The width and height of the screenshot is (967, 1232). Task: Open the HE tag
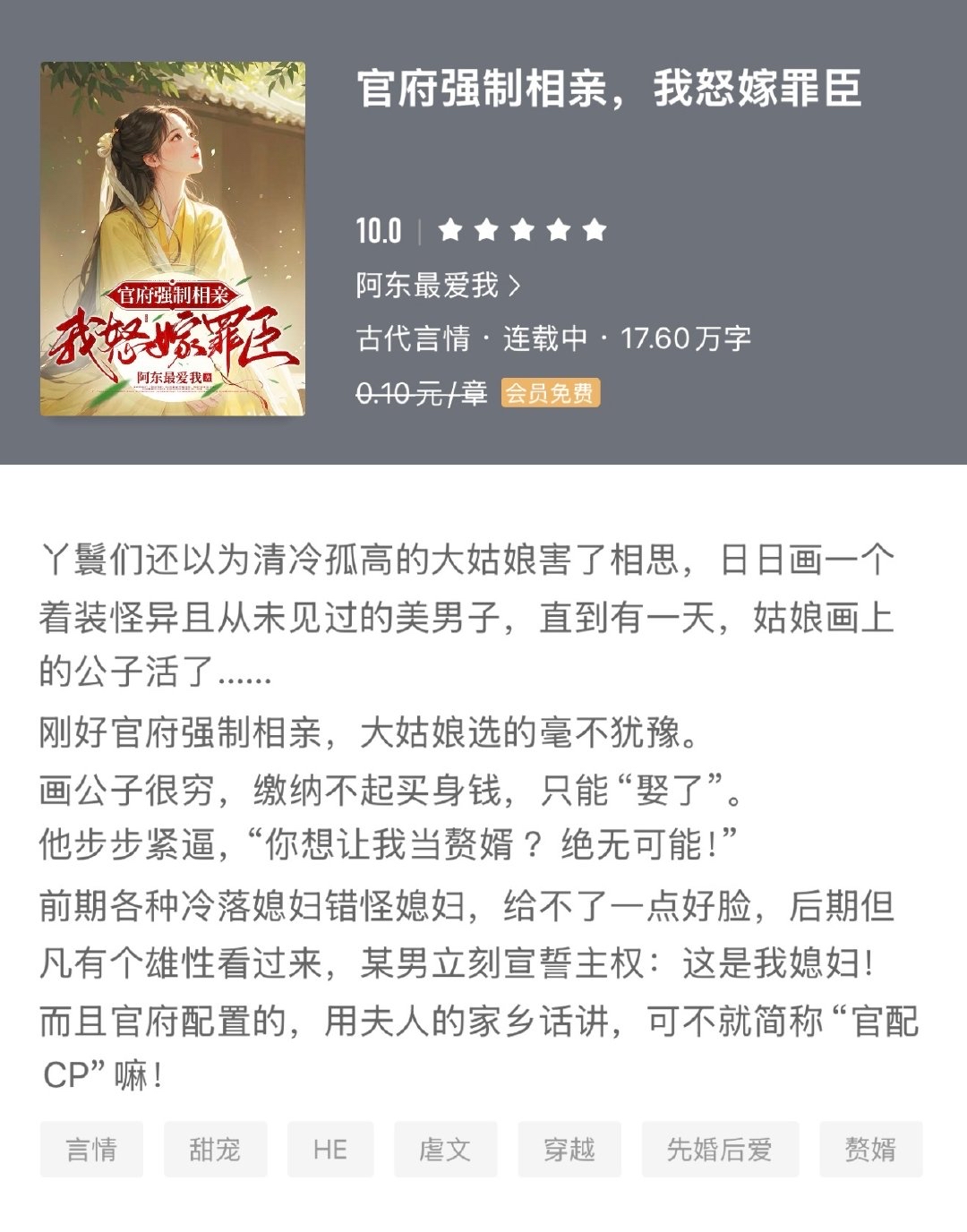click(329, 1149)
